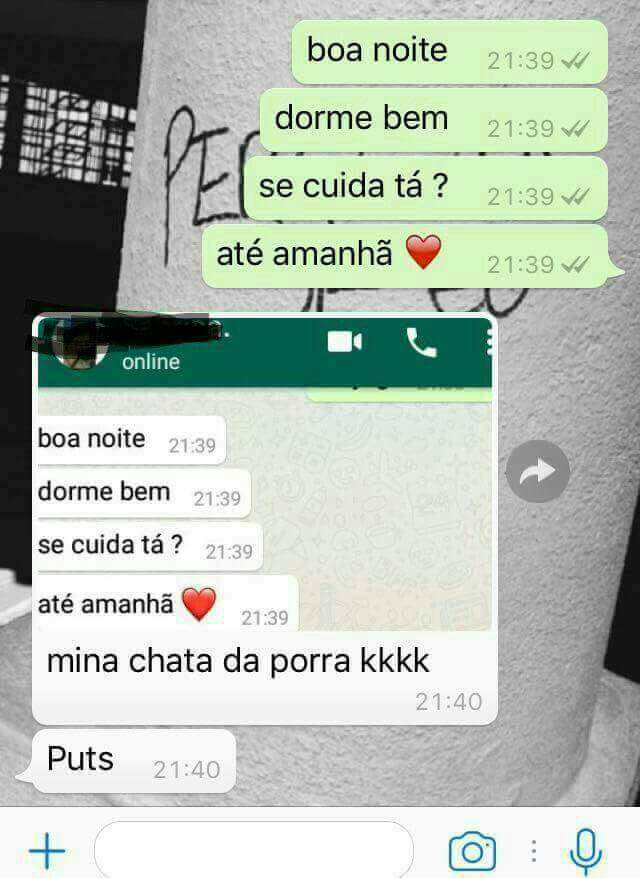This screenshot has height=878, width=640.
Task: Forward the received screenshot image
Action: (x=538, y=471)
